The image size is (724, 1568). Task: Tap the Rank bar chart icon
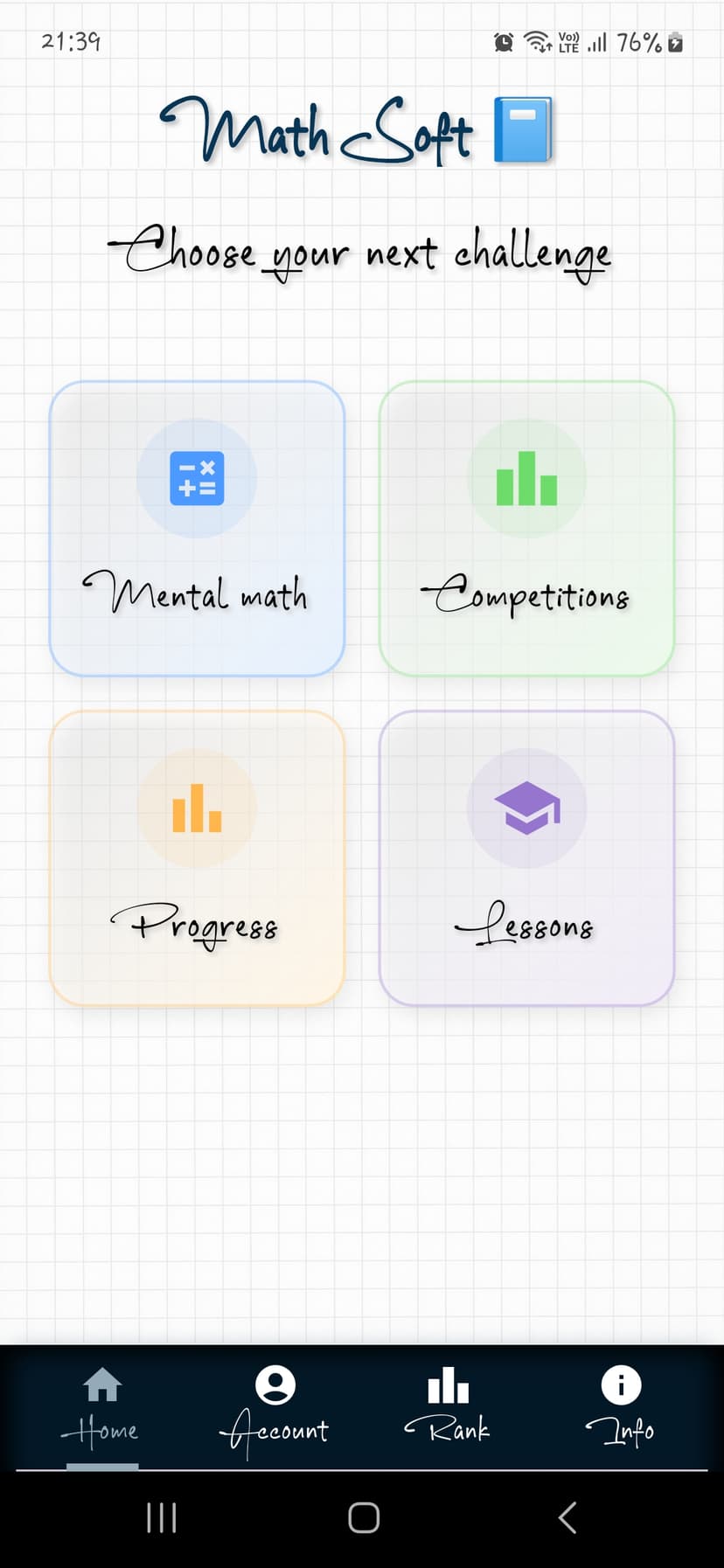[x=449, y=1386]
